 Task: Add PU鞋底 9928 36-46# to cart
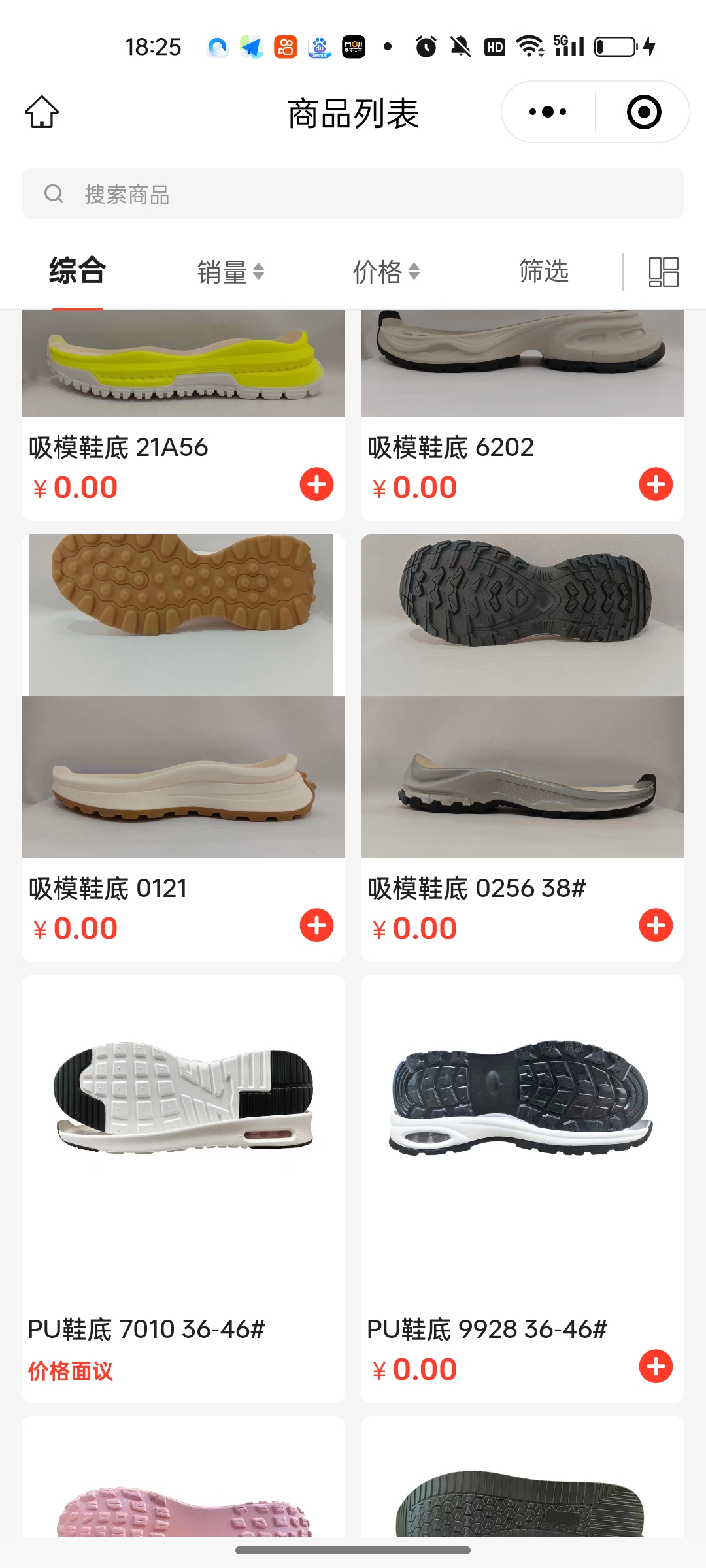pos(656,1367)
